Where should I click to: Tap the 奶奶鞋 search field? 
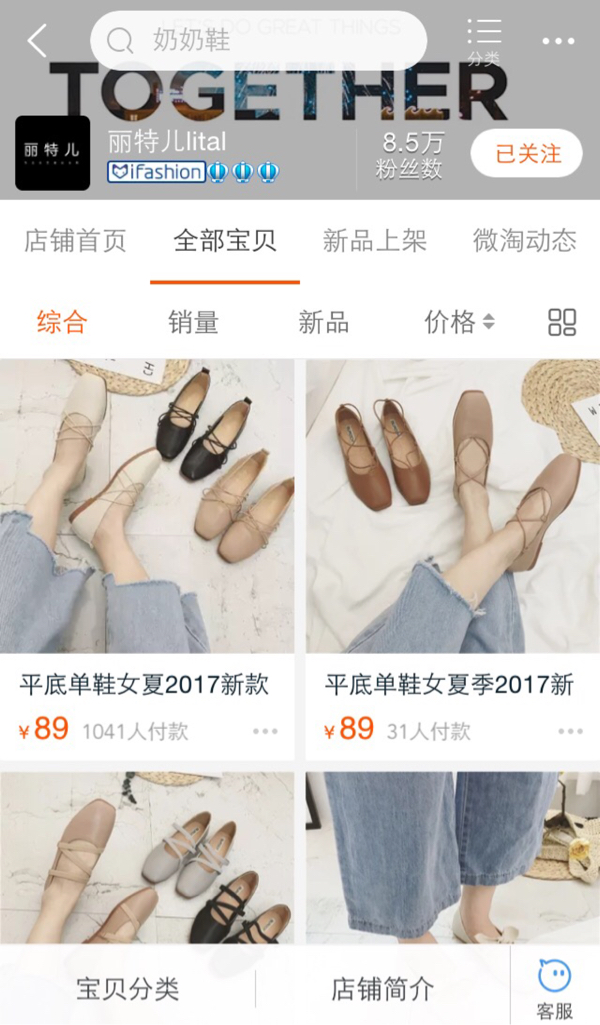(x=258, y=41)
